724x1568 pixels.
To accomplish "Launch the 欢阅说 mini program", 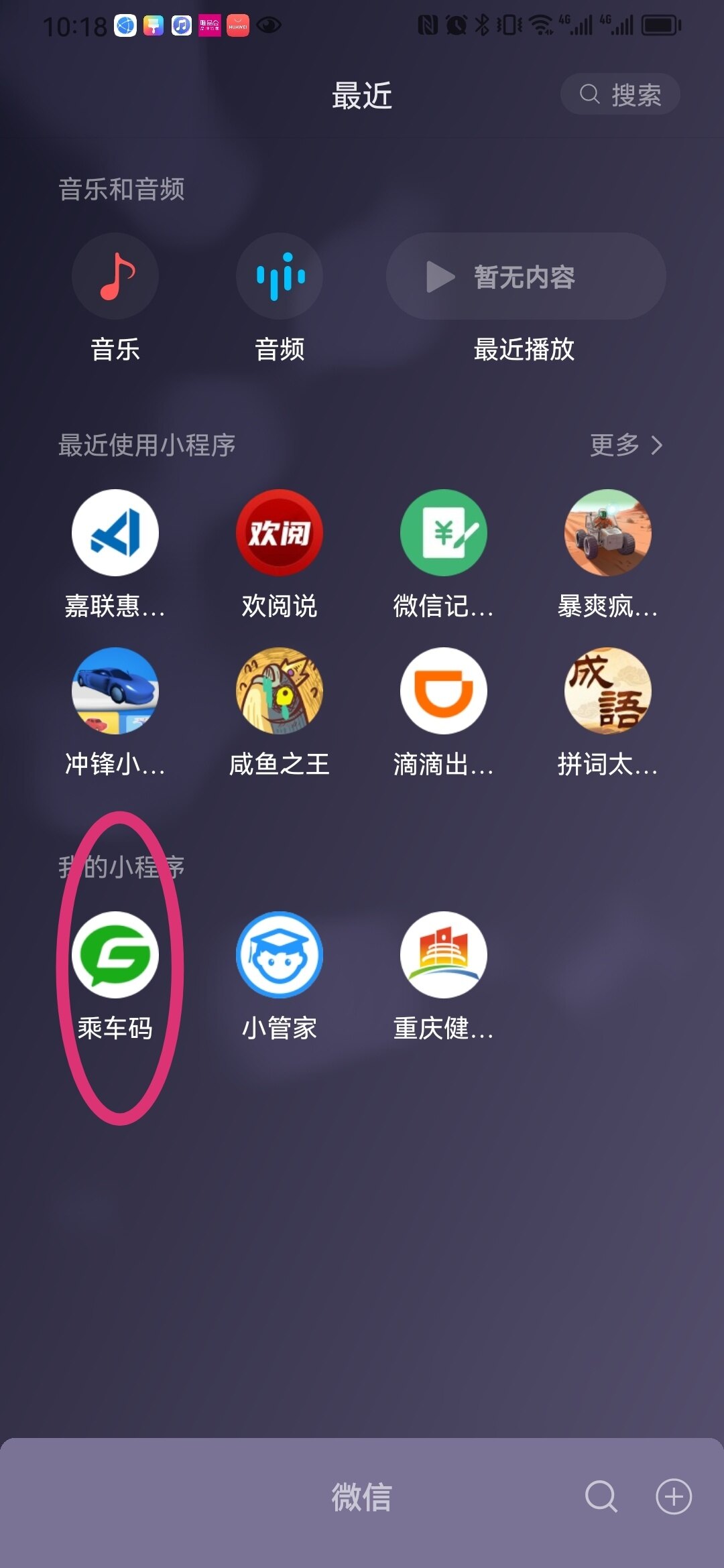I will click(x=280, y=533).
